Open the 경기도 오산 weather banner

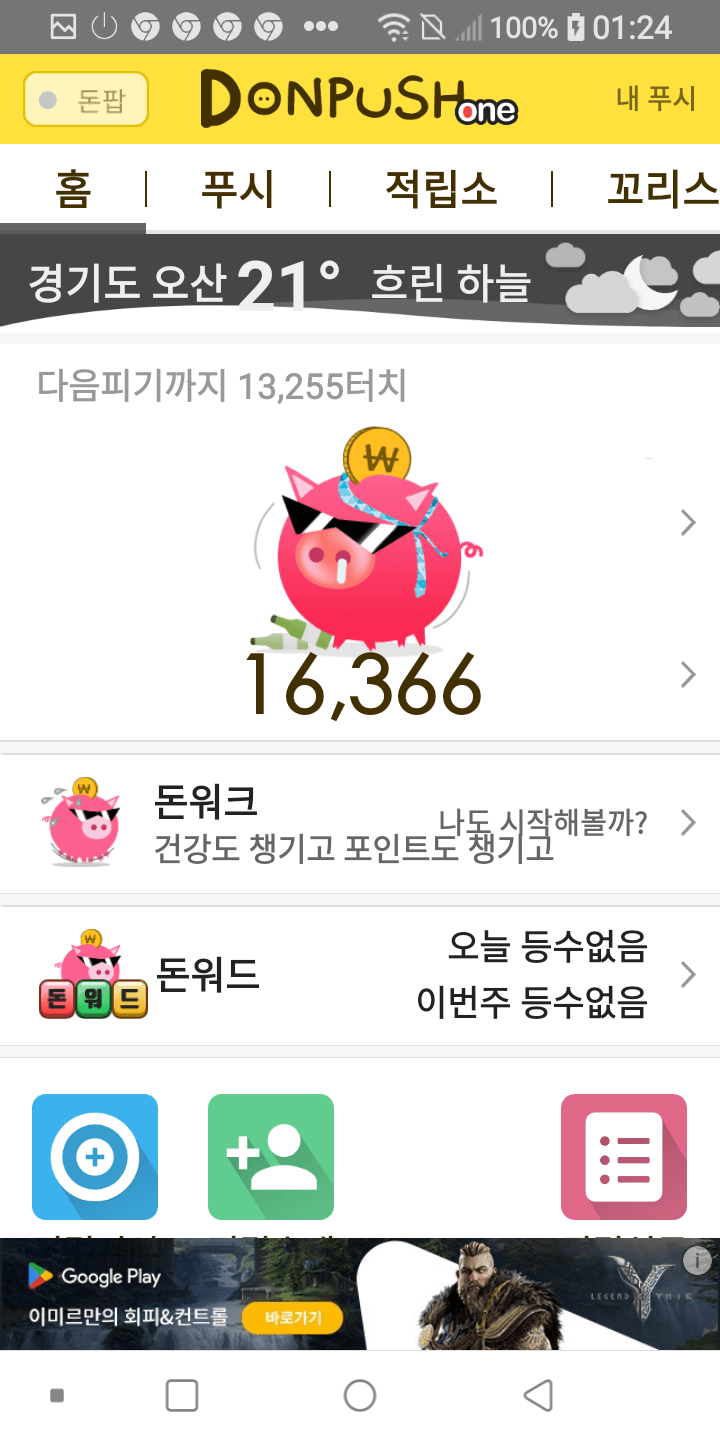360,282
